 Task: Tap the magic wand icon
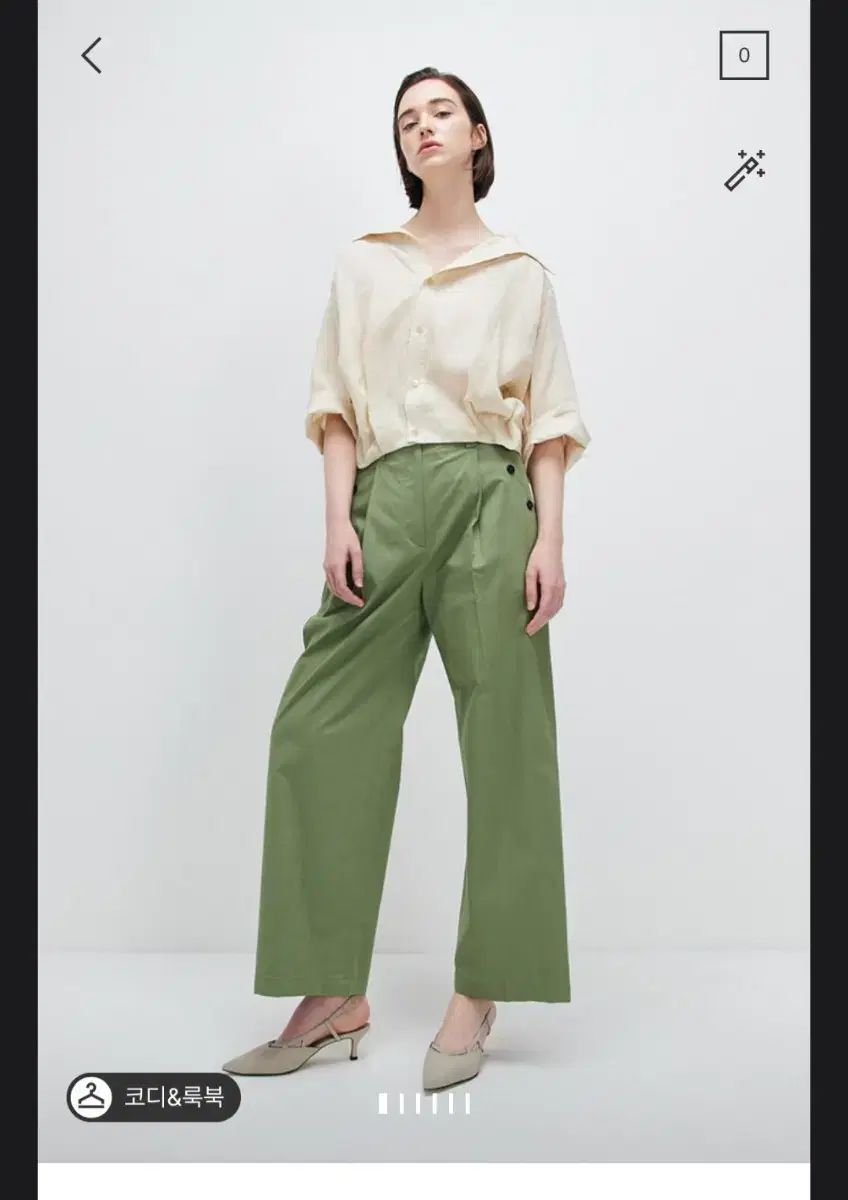coord(744,170)
